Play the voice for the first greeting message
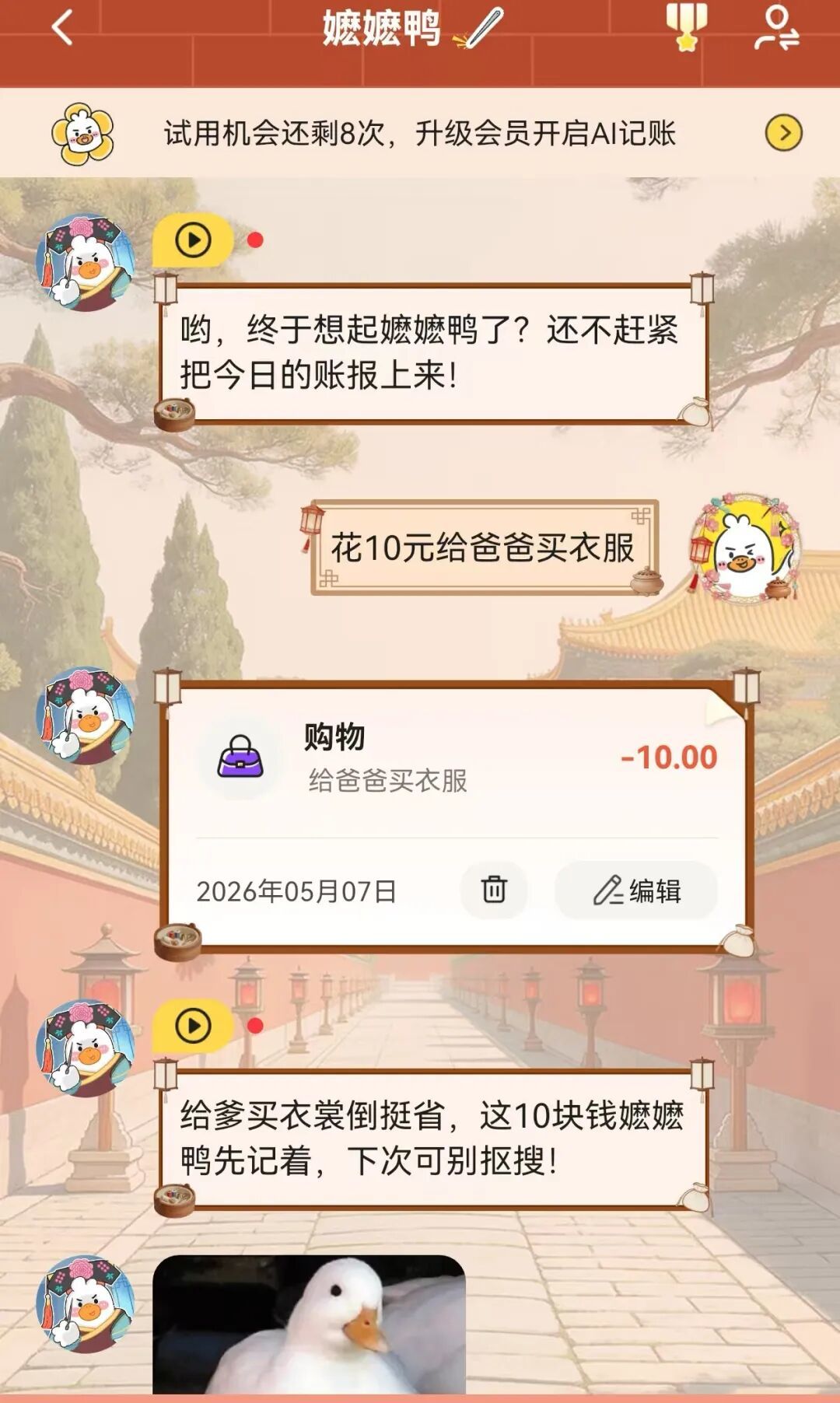Image resolution: width=840 pixels, height=1403 pixels. (193, 240)
